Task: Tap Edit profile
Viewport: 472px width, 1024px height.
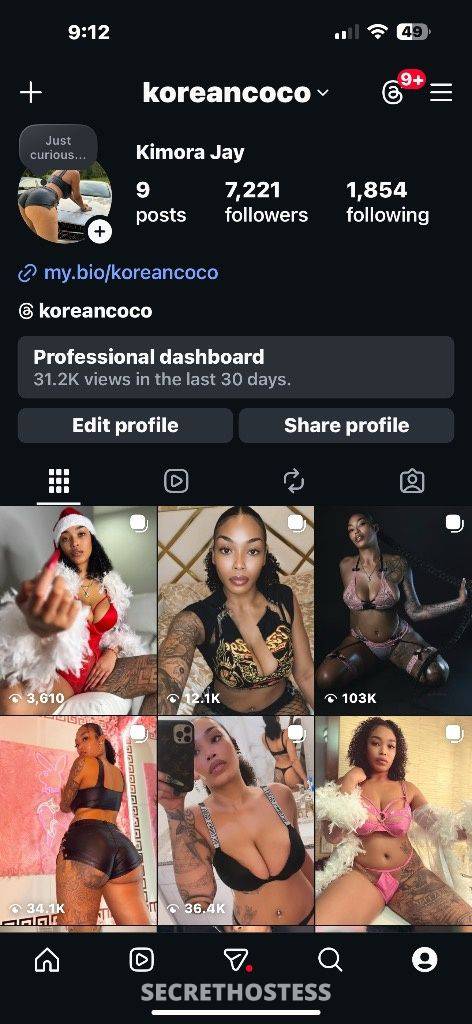Action: pyautogui.click(x=125, y=425)
